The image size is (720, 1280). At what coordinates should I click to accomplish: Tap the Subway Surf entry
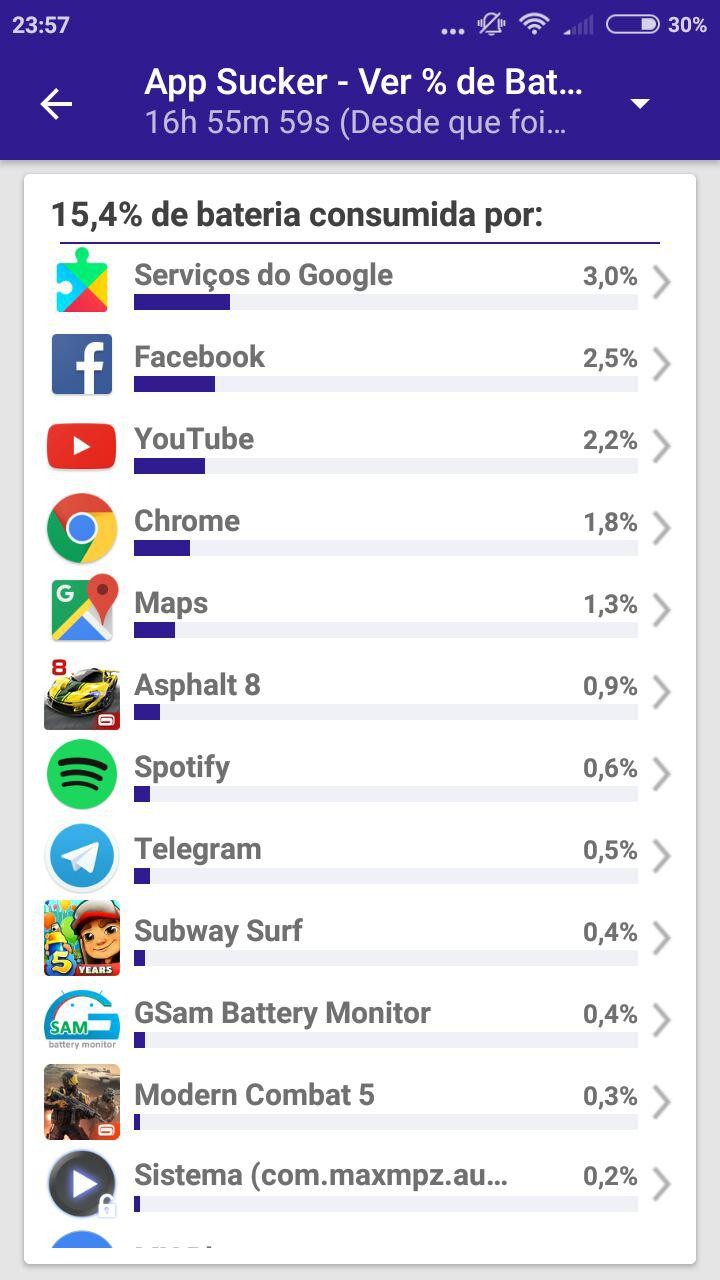(360, 939)
